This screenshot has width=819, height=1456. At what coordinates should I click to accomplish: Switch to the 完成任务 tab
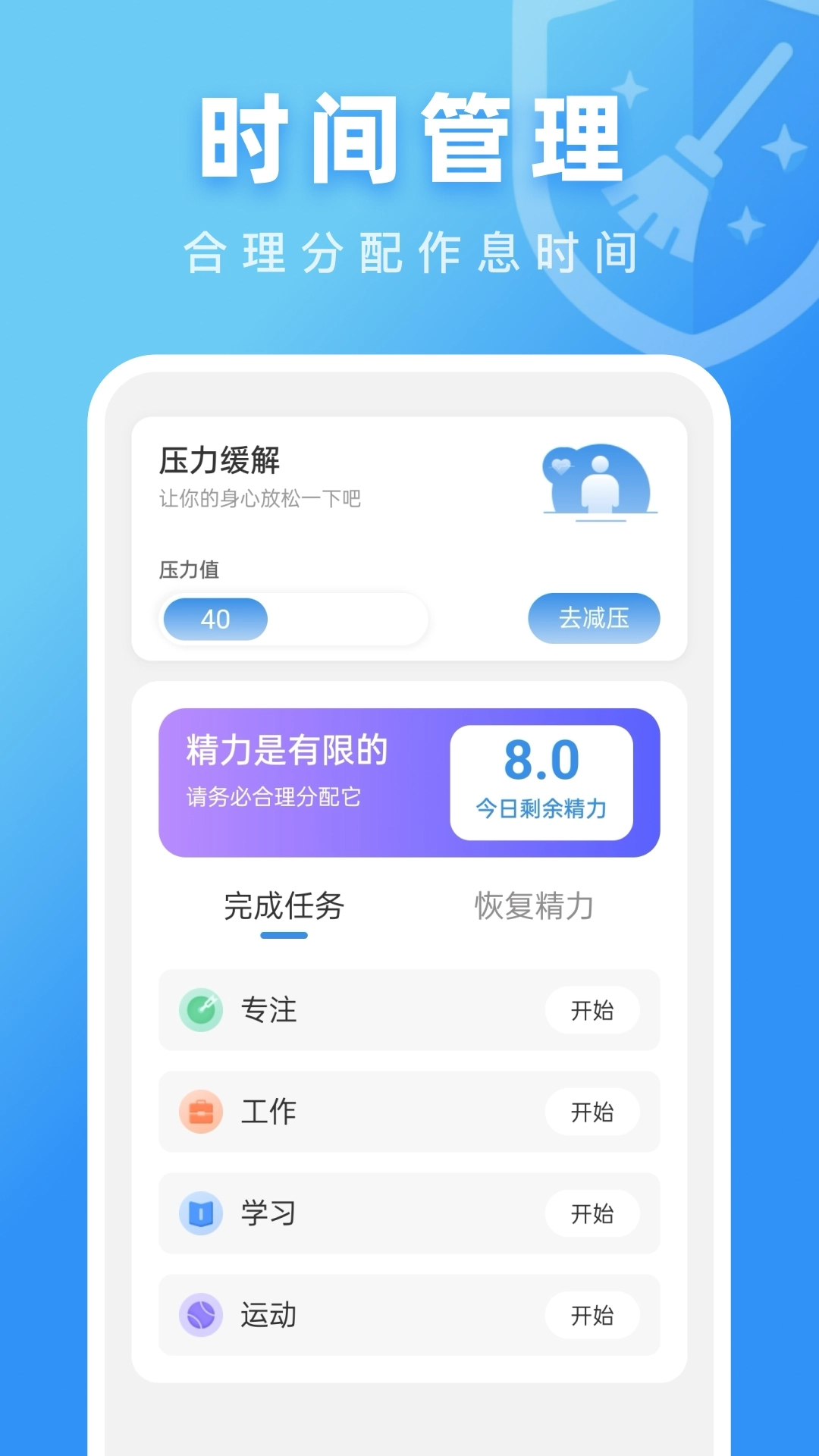point(282,907)
